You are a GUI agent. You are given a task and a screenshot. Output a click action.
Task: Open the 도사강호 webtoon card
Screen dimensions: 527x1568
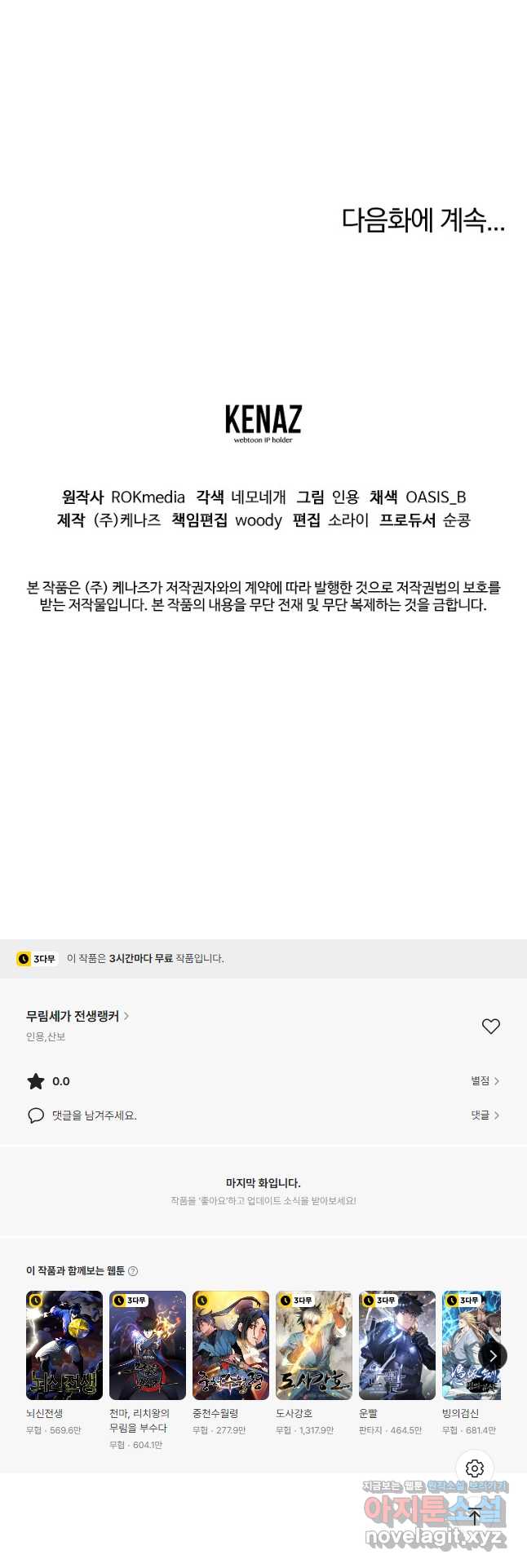tap(314, 1345)
